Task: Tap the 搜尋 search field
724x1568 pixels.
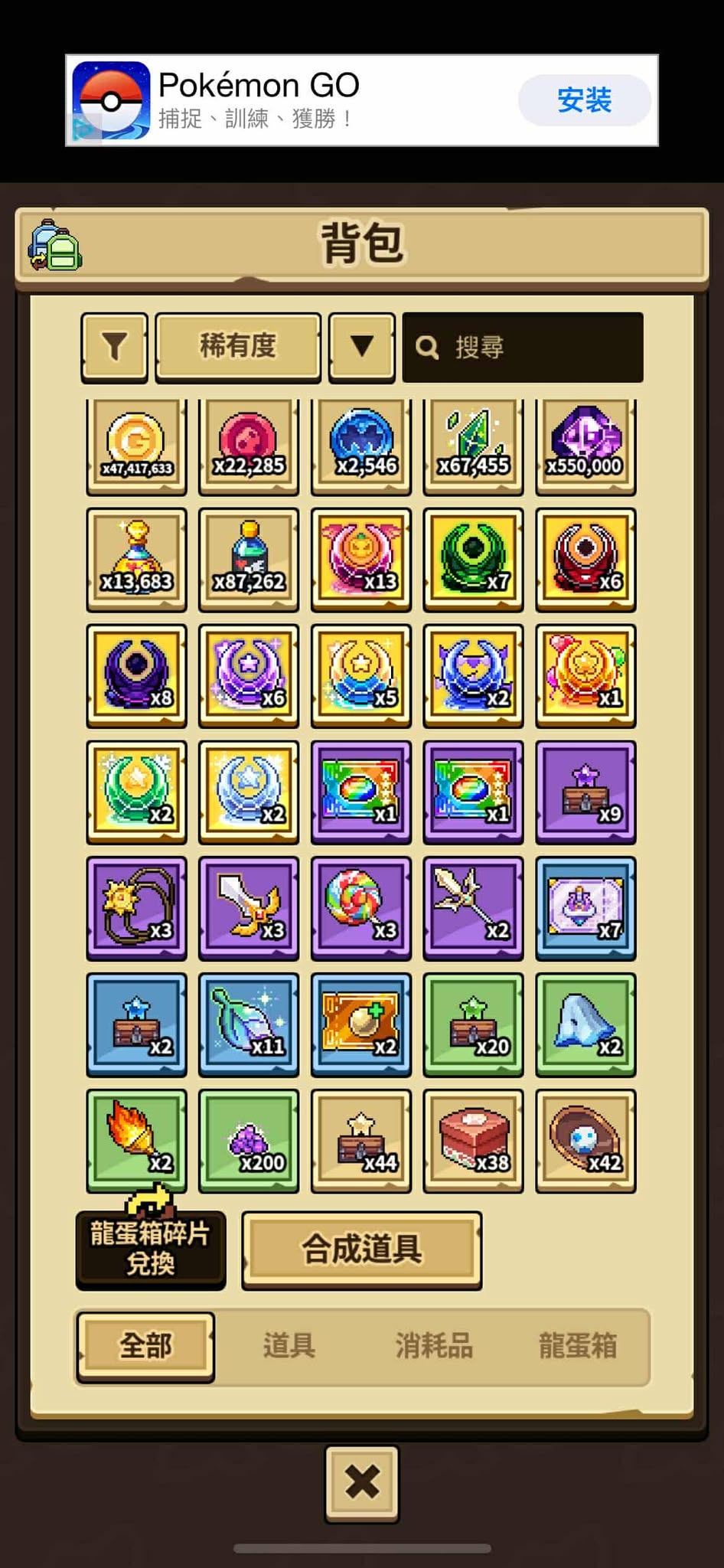Action: coord(523,348)
